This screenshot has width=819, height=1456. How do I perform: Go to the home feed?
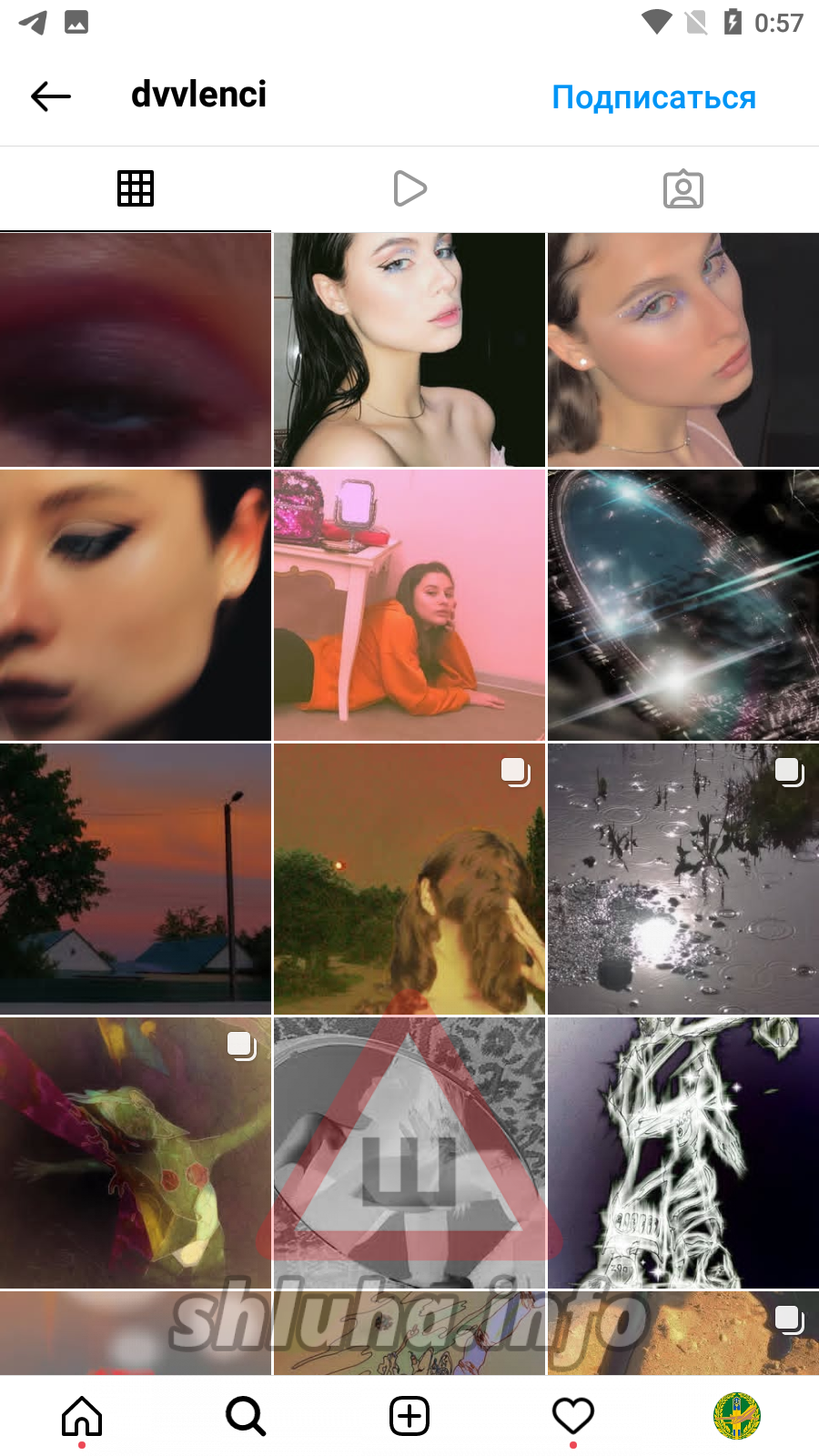pos(82,1416)
